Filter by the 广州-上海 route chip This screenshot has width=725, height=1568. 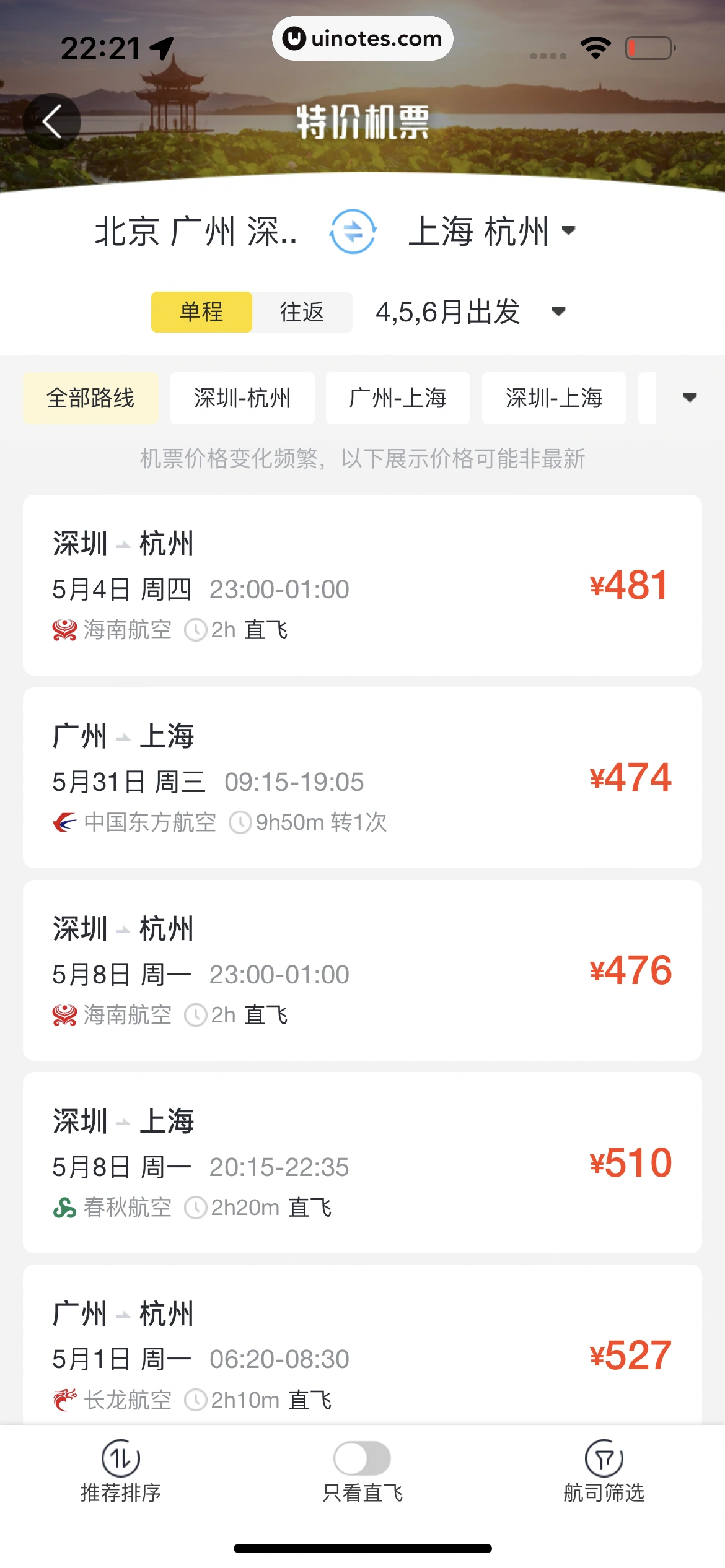click(x=398, y=398)
